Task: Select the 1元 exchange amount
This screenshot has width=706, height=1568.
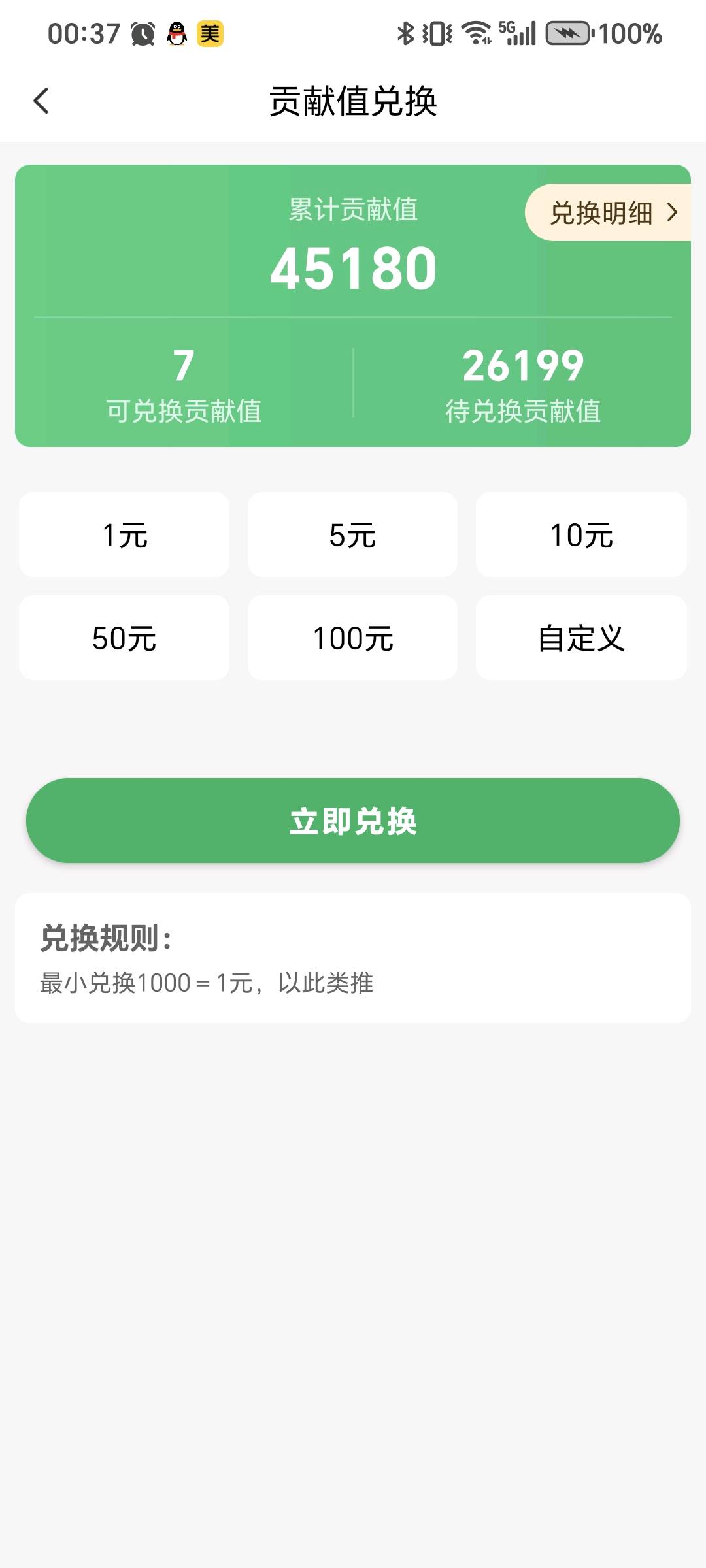Action: point(124,534)
